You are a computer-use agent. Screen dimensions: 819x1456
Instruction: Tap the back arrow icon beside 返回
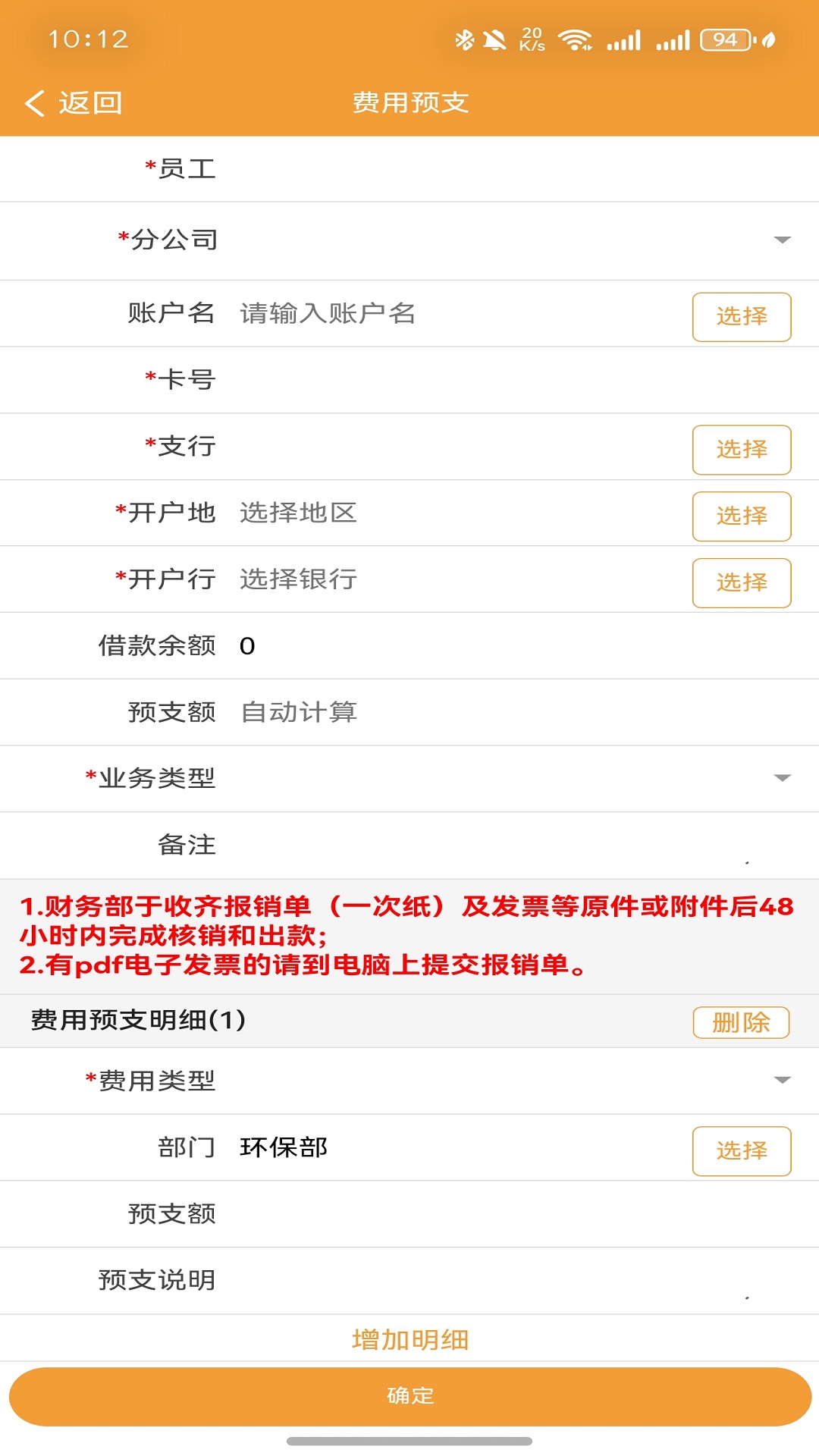33,102
